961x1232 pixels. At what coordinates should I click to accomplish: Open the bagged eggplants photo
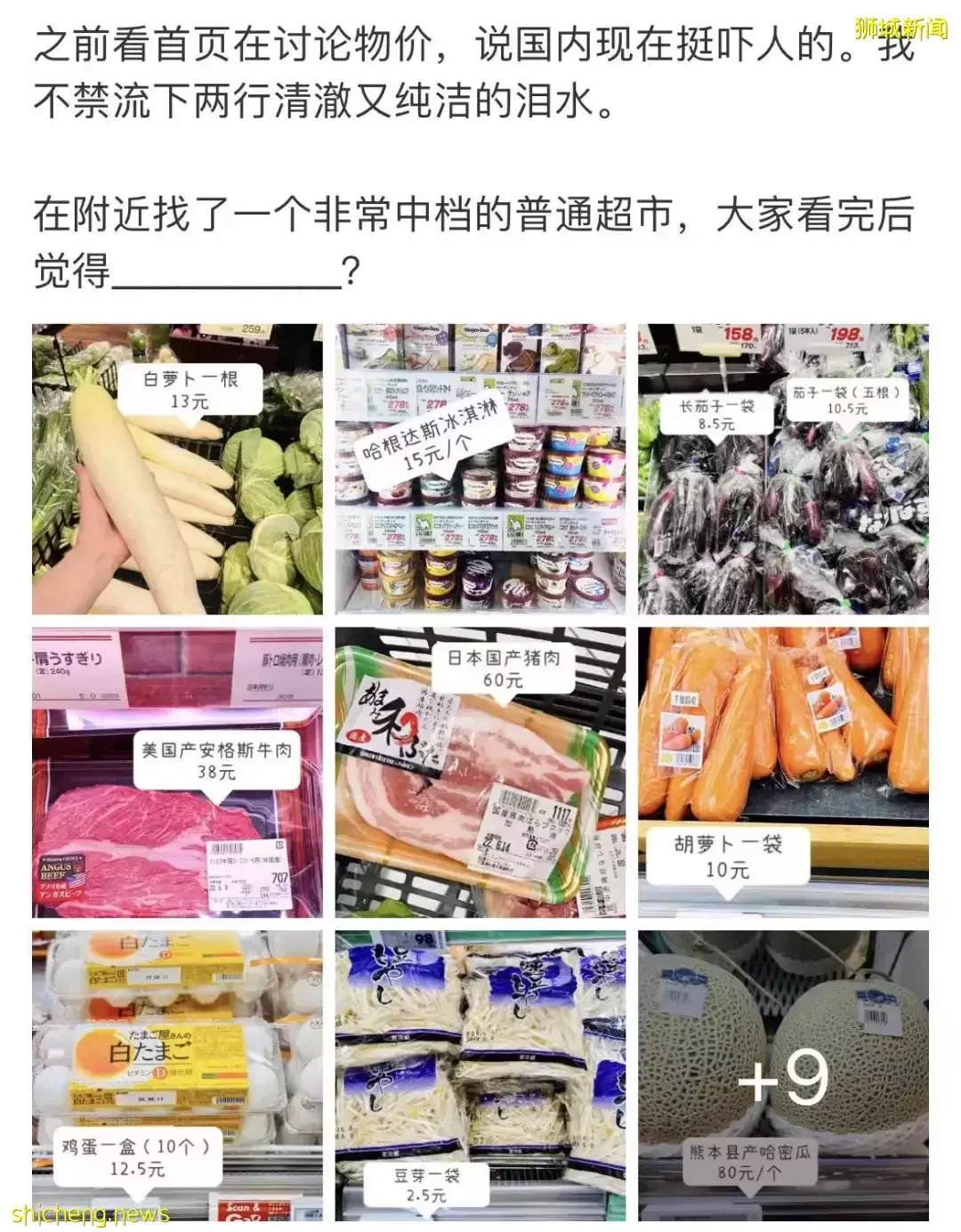(x=783, y=469)
